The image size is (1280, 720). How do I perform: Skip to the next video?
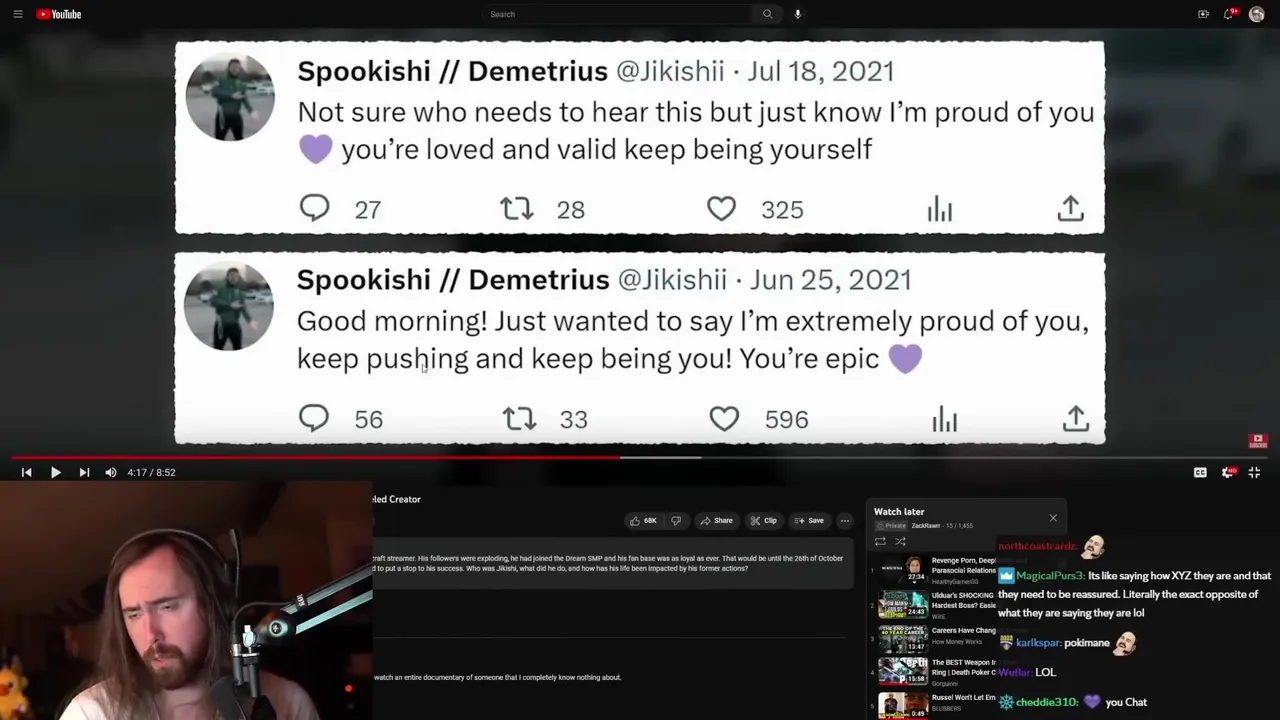(x=84, y=472)
